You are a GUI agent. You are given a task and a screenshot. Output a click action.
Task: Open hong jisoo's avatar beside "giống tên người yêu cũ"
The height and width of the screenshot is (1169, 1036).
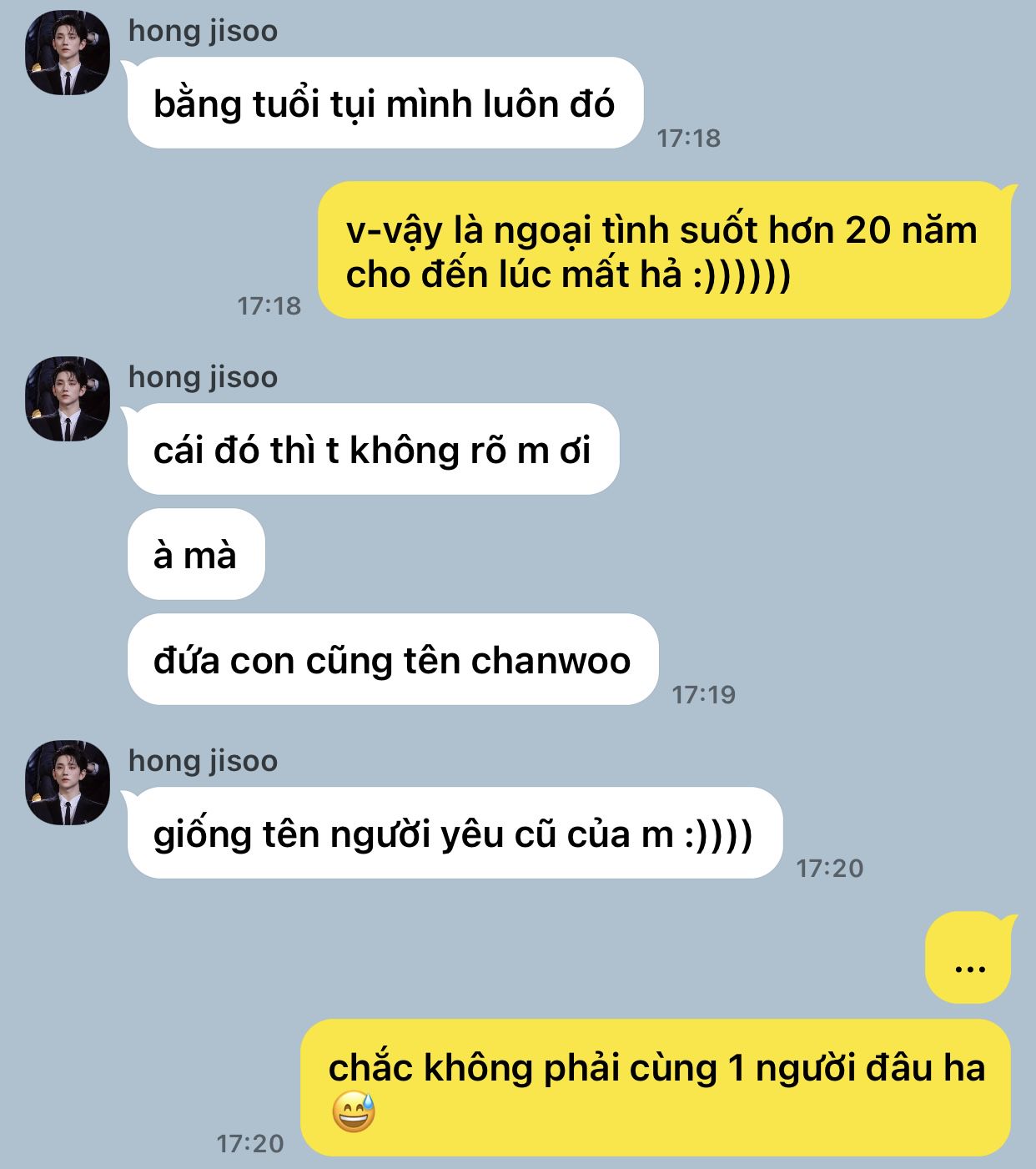point(68,783)
